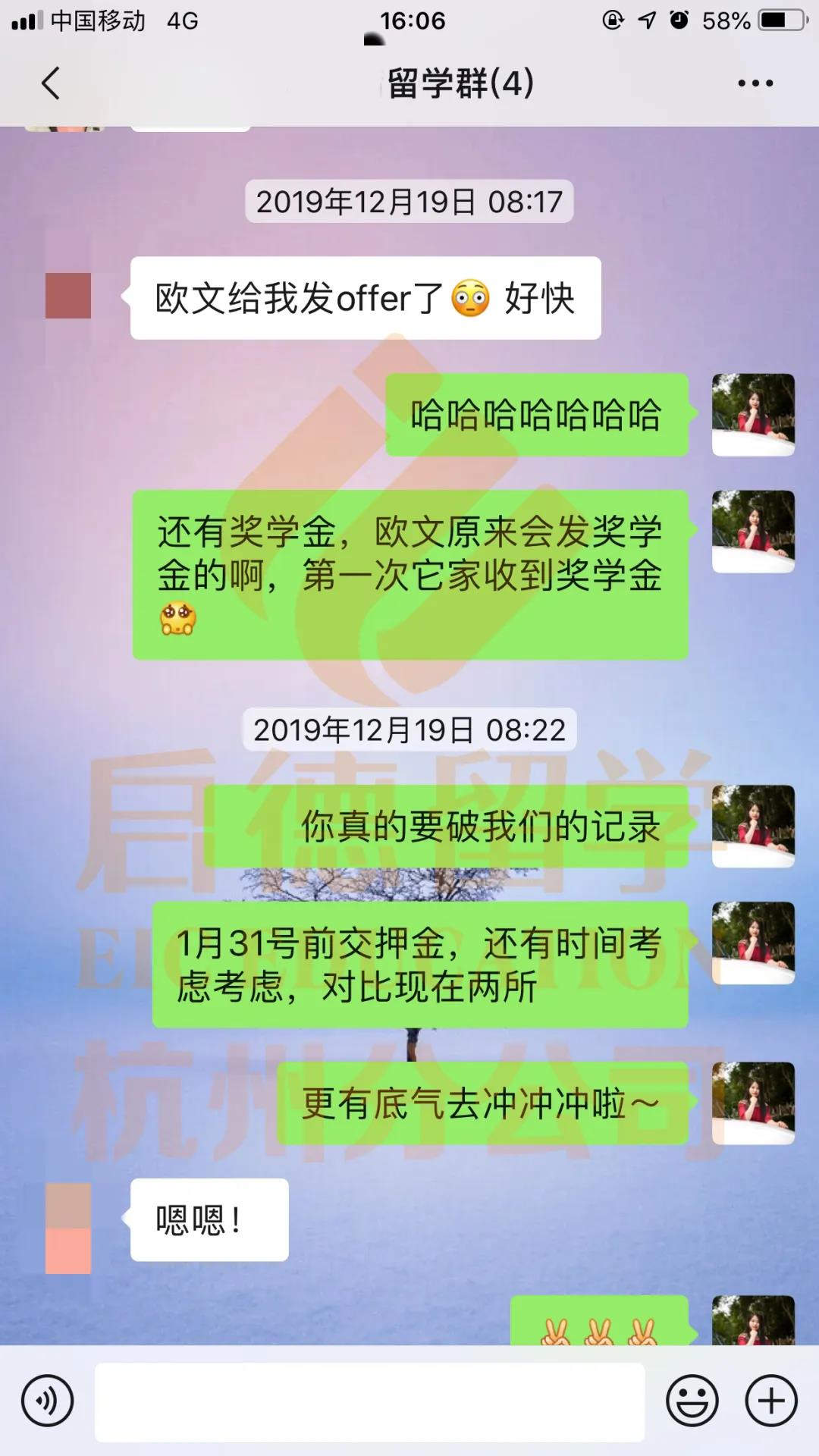View profile of sender next to 嗯嗯！
The height and width of the screenshot is (1456, 819).
pos(68,1228)
